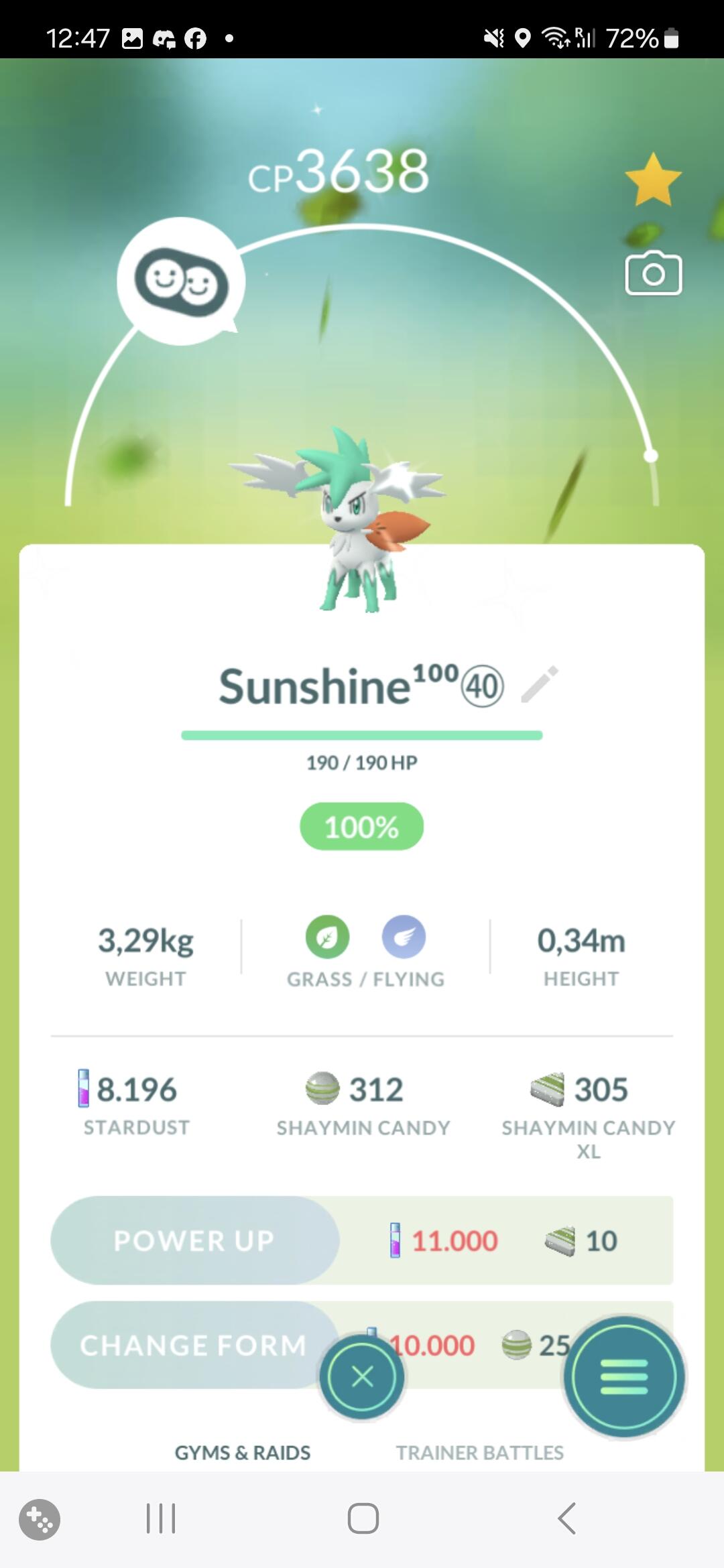724x1568 pixels.
Task: Edit the nickname Sunshine
Action: coord(540,685)
